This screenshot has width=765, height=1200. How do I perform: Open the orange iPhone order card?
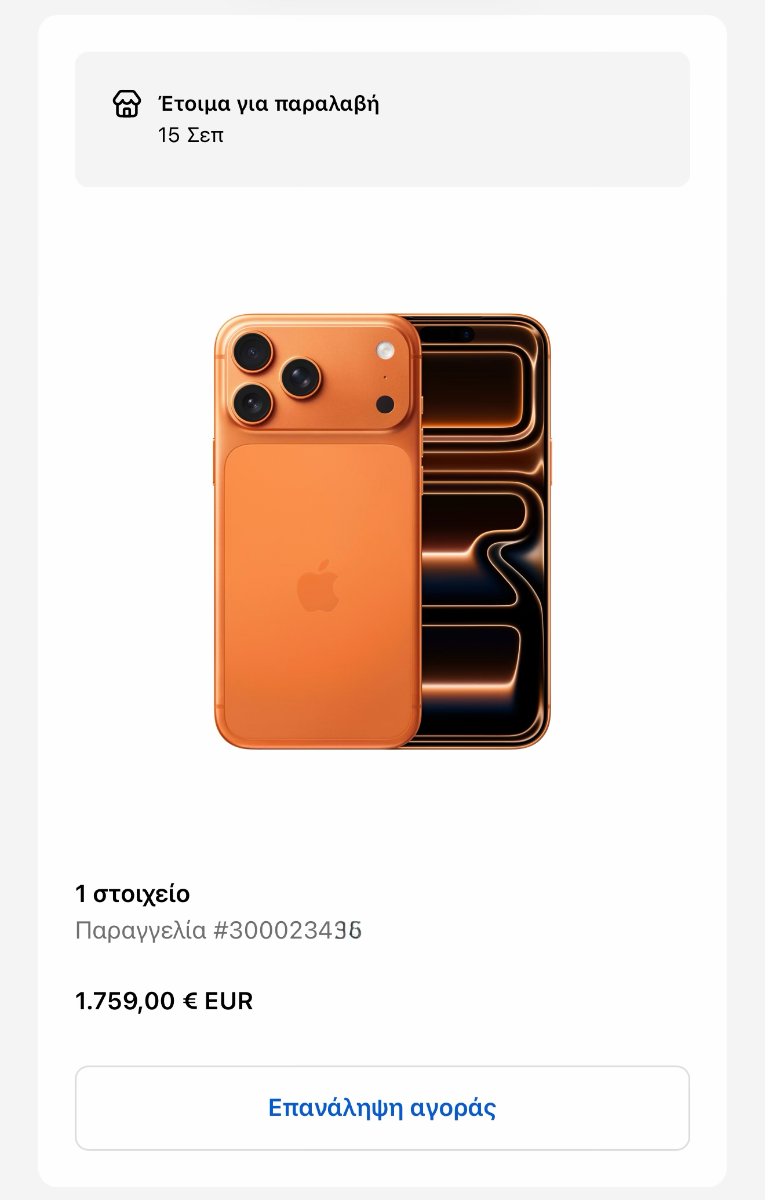coord(382,531)
